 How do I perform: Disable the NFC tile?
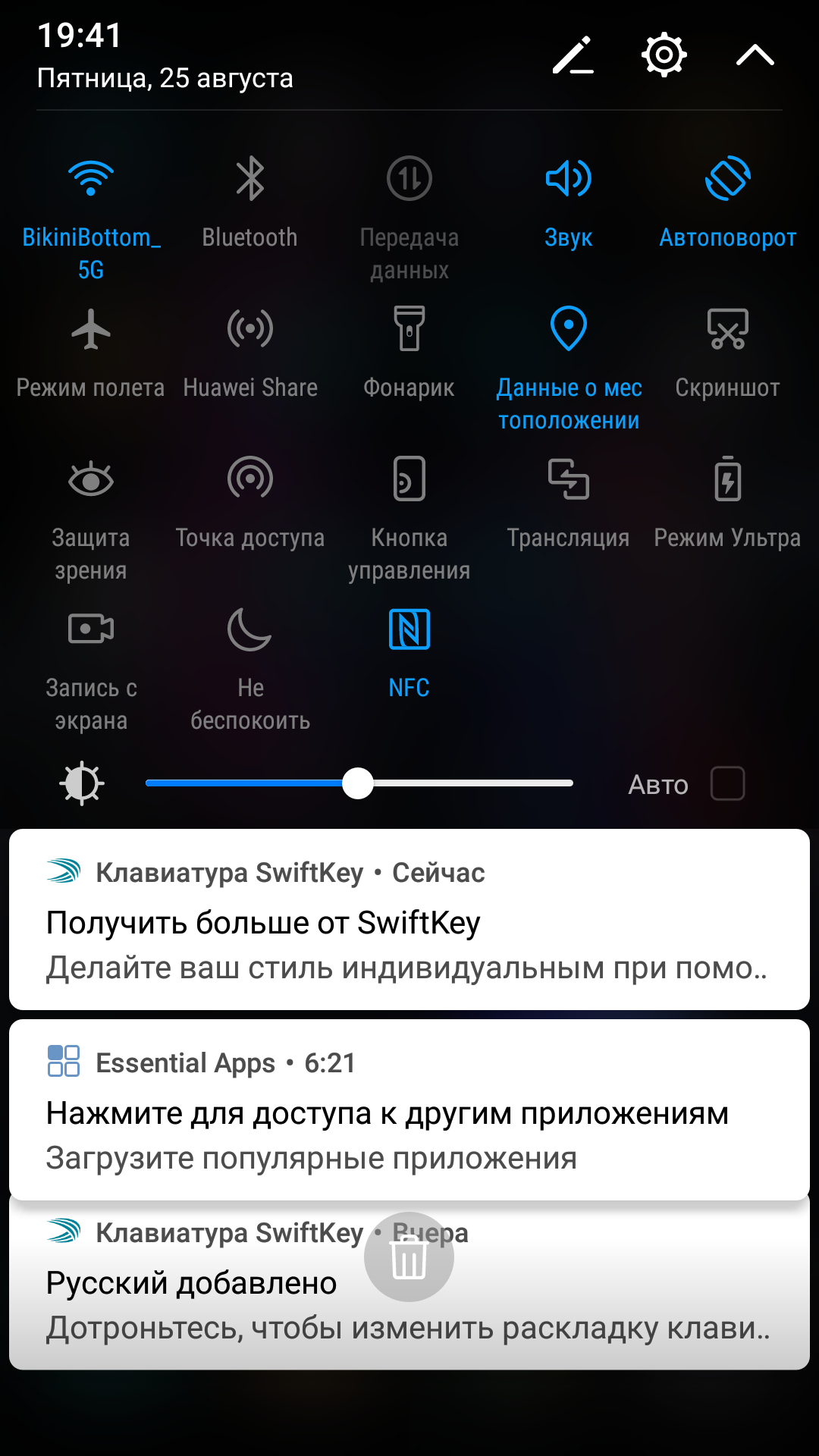(409, 629)
